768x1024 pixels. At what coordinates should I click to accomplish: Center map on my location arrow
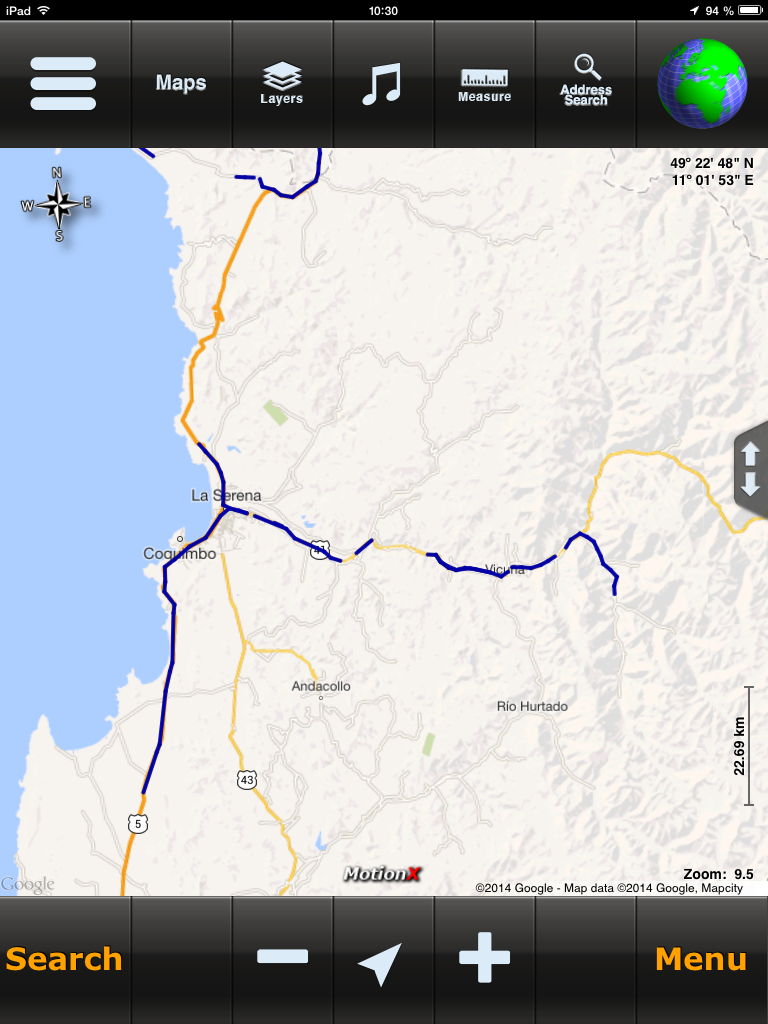[x=382, y=961]
